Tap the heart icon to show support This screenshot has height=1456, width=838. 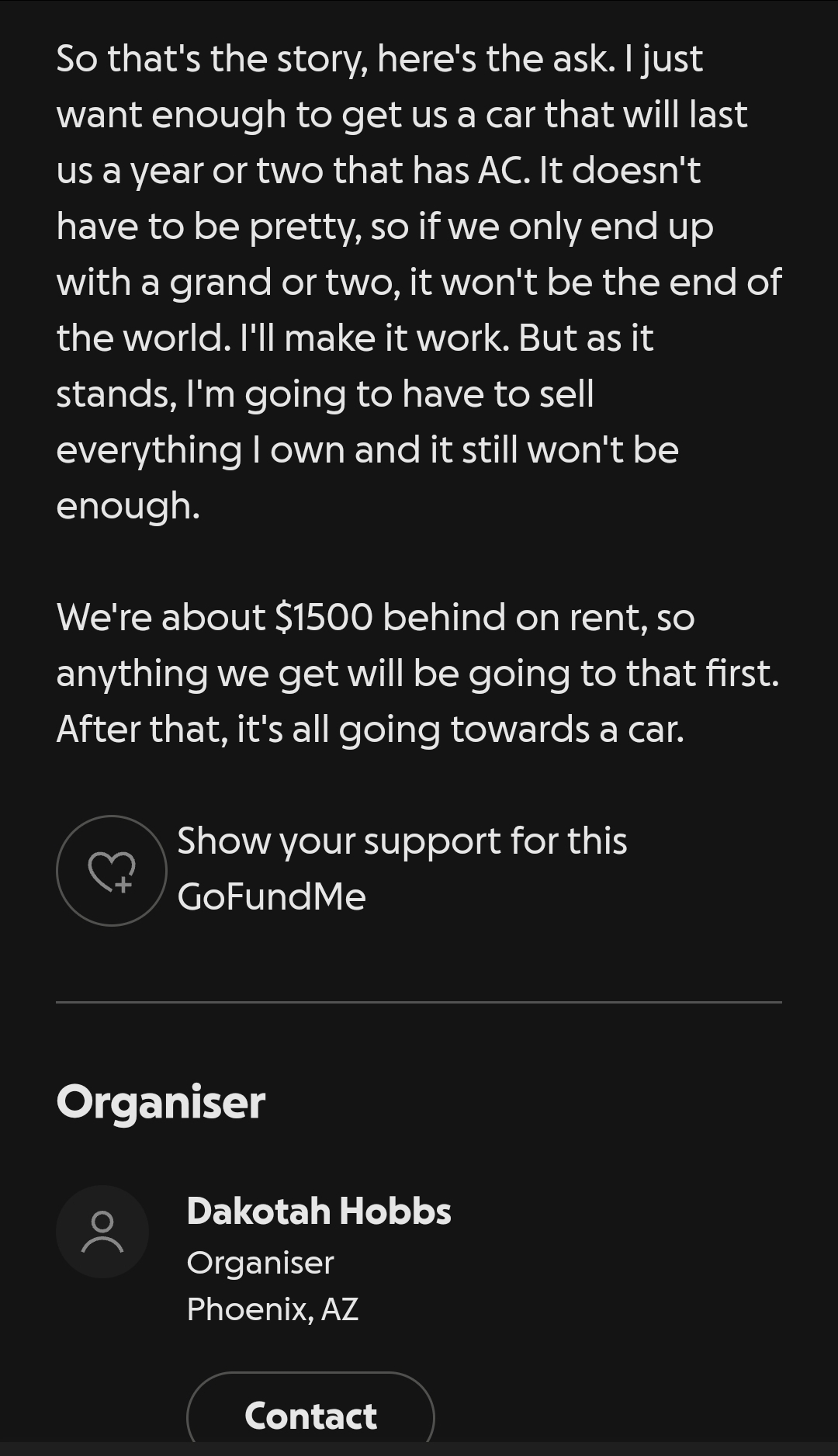[112, 870]
